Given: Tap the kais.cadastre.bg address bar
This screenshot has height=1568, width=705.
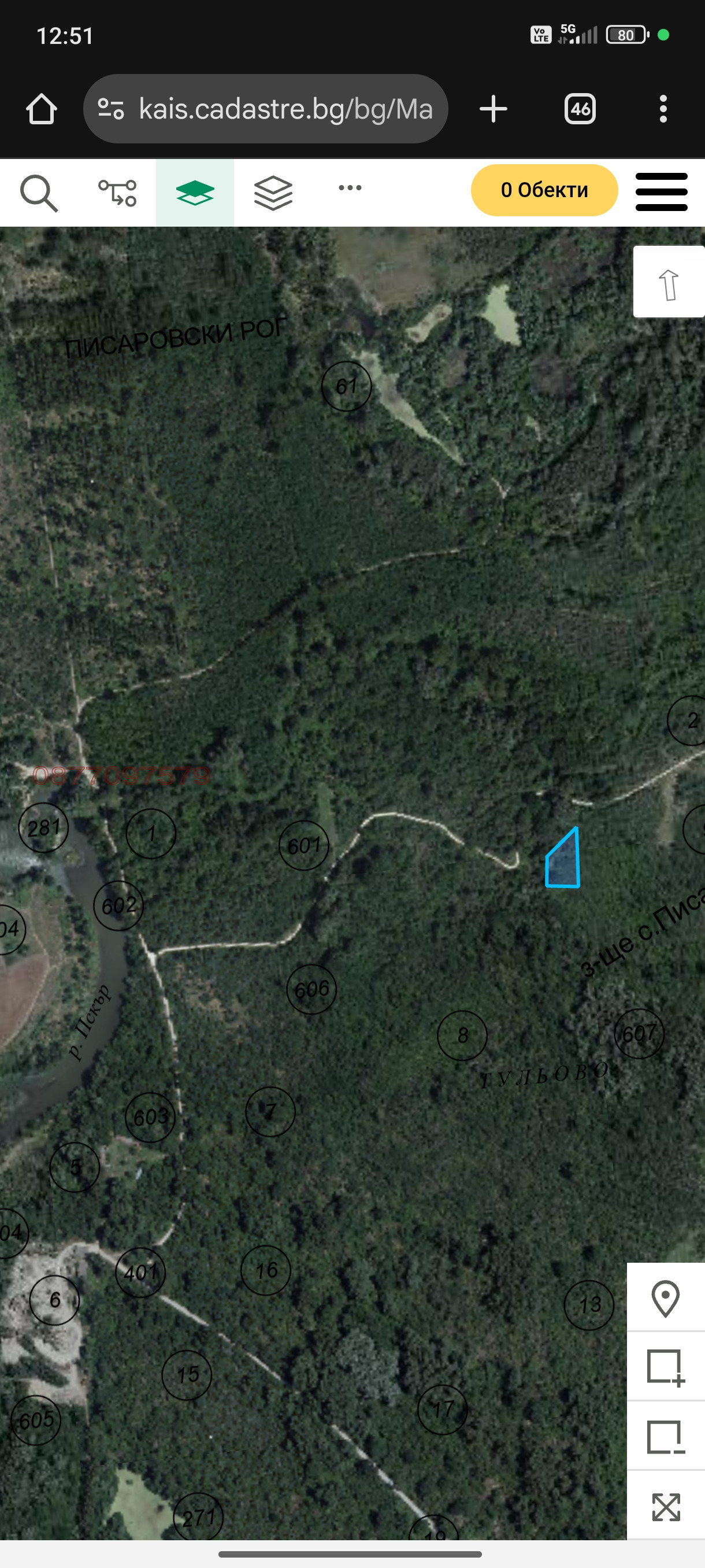Looking at the screenshot, I should [x=266, y=110].
